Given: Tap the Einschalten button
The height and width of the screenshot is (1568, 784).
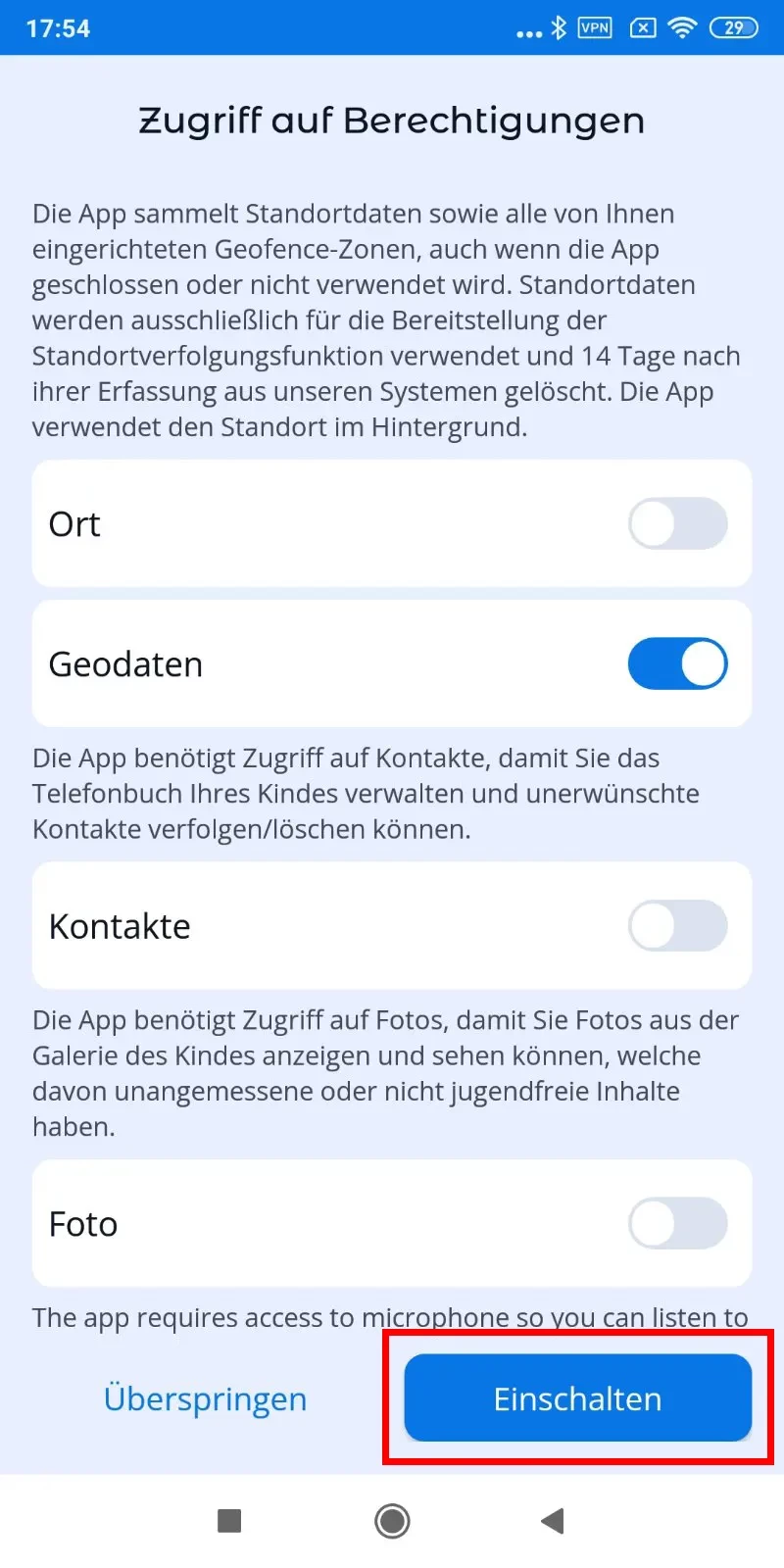Looking at the screenshot, I should click(x=577, y=1398).
